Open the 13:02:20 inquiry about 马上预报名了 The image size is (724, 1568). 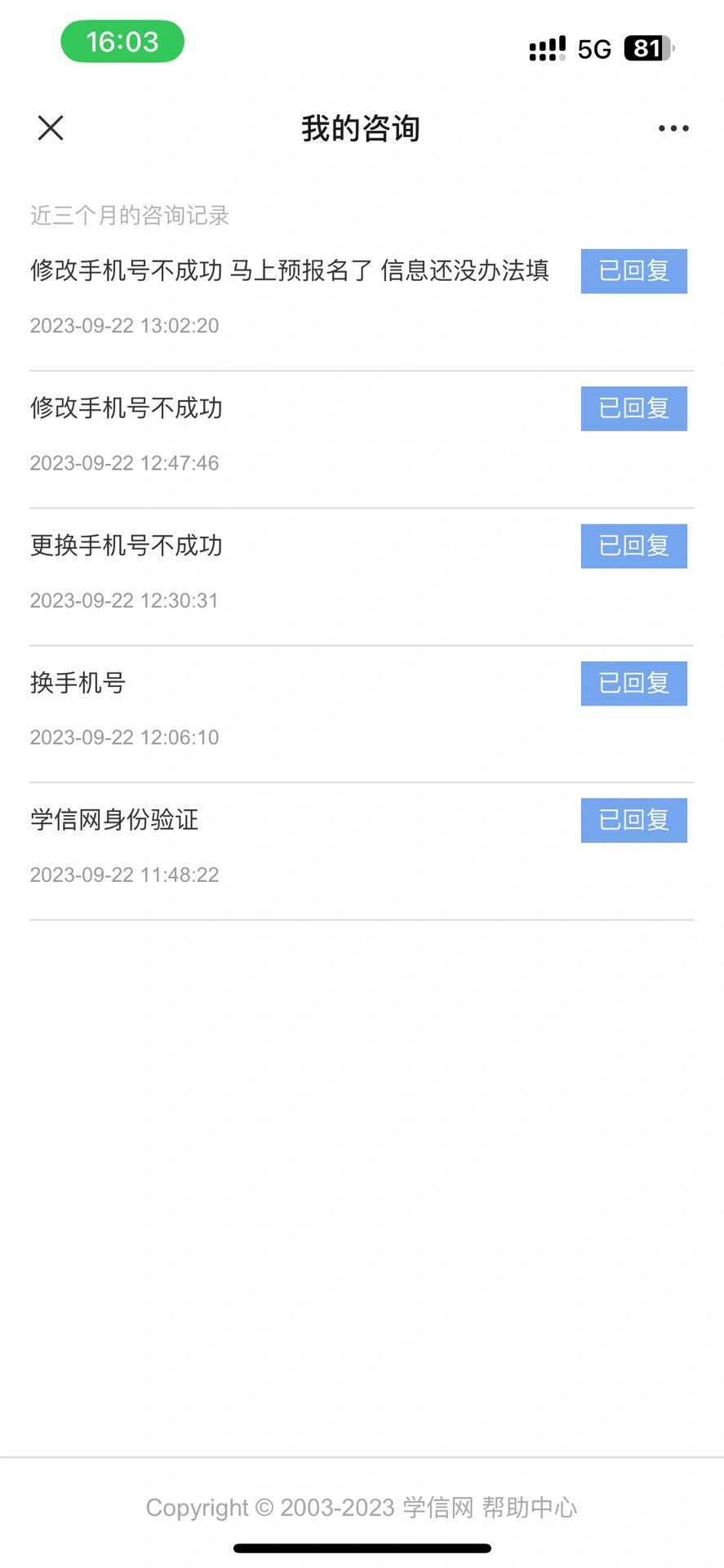pos(289,271)
